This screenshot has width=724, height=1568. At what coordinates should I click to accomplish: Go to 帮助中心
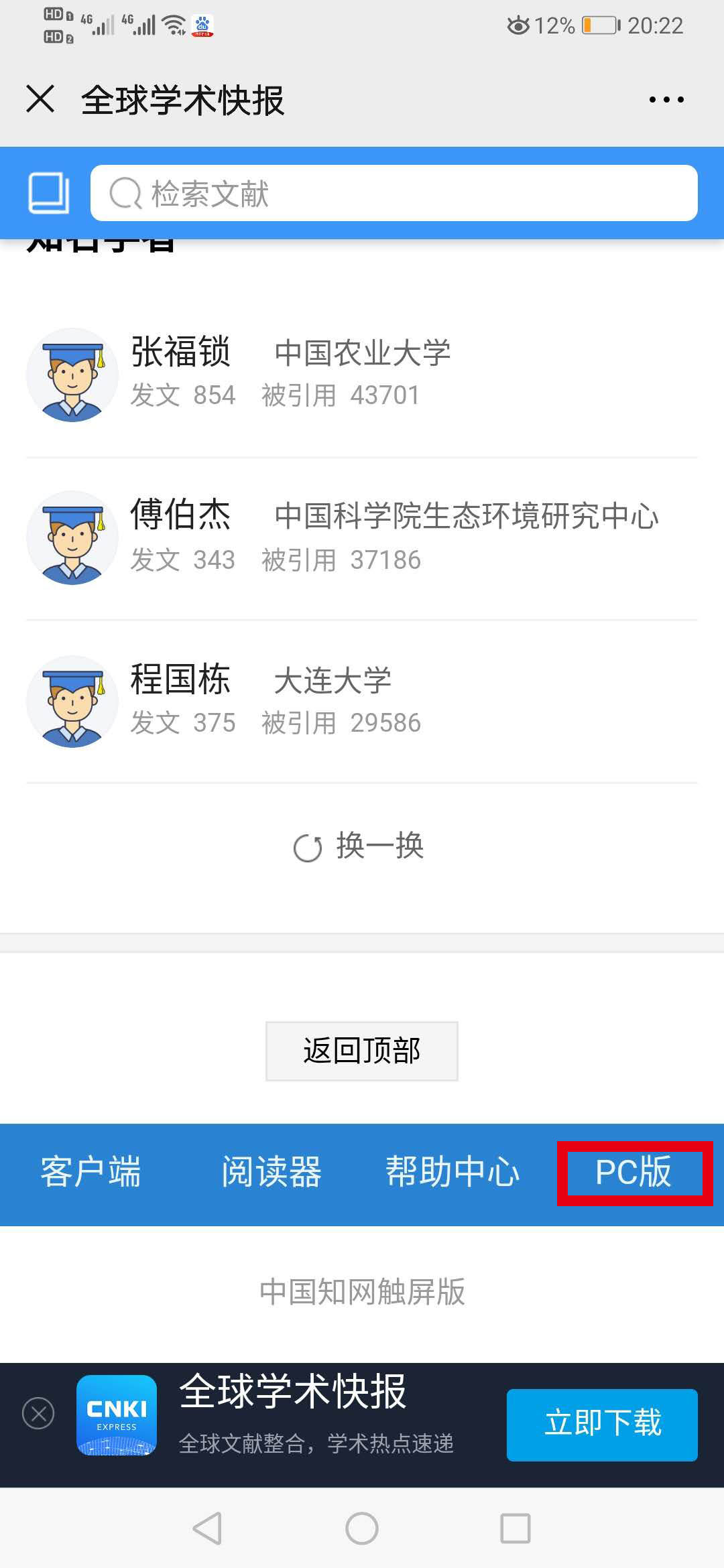click(452, 1172)
